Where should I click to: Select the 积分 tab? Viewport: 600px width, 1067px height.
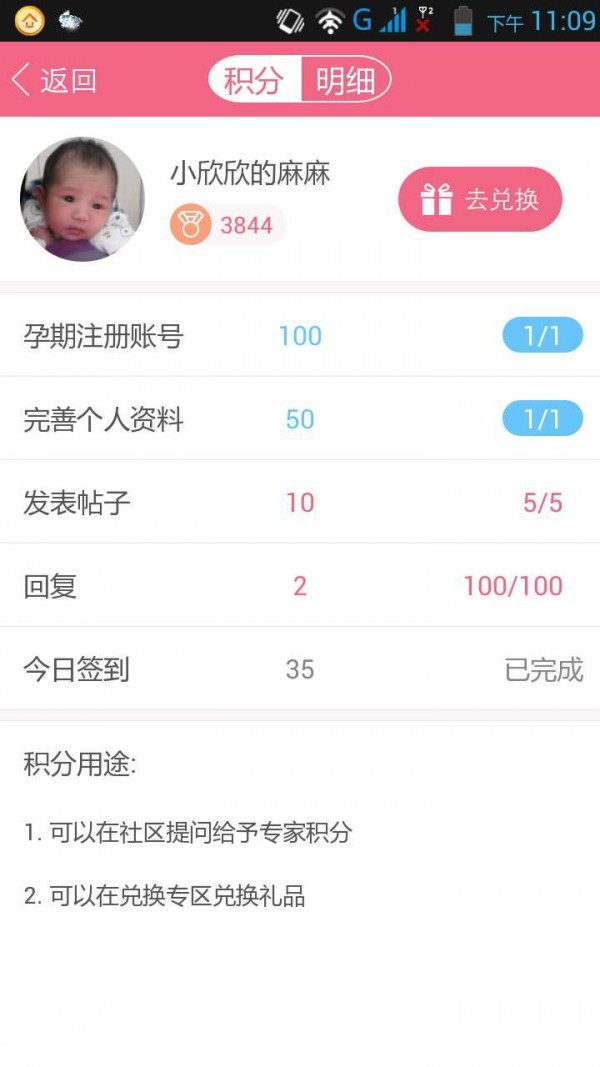254,80
